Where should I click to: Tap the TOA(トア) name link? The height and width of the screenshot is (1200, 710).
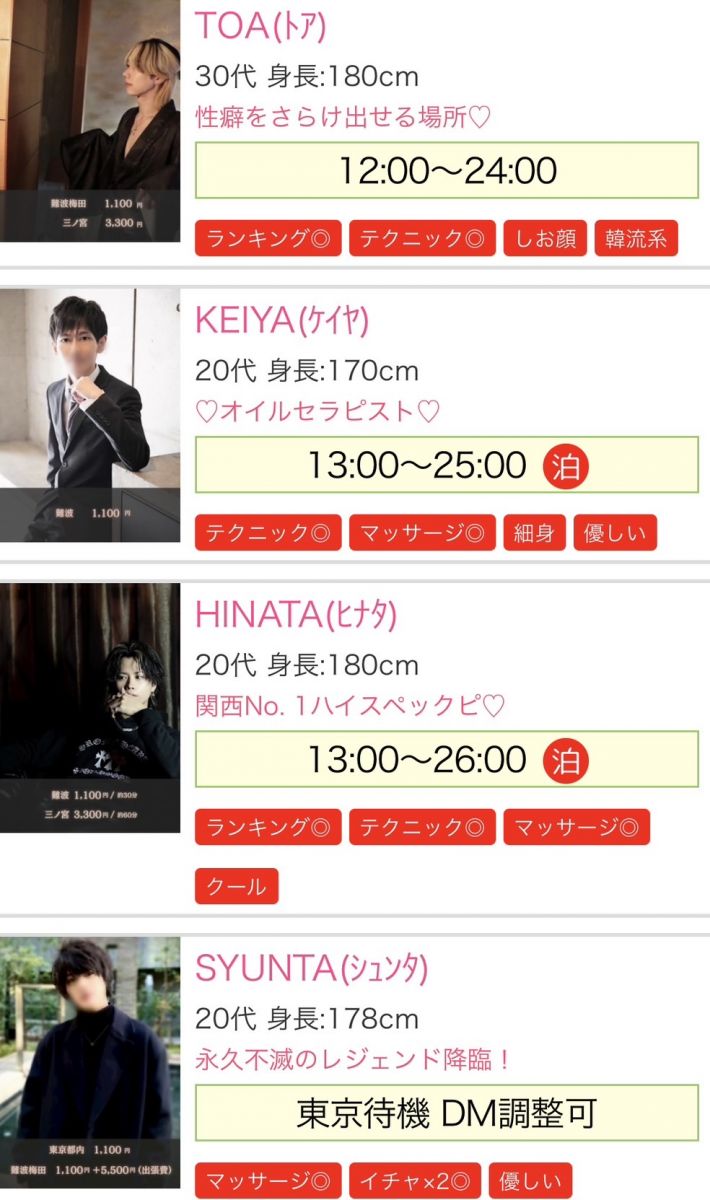tap(261, 26)
